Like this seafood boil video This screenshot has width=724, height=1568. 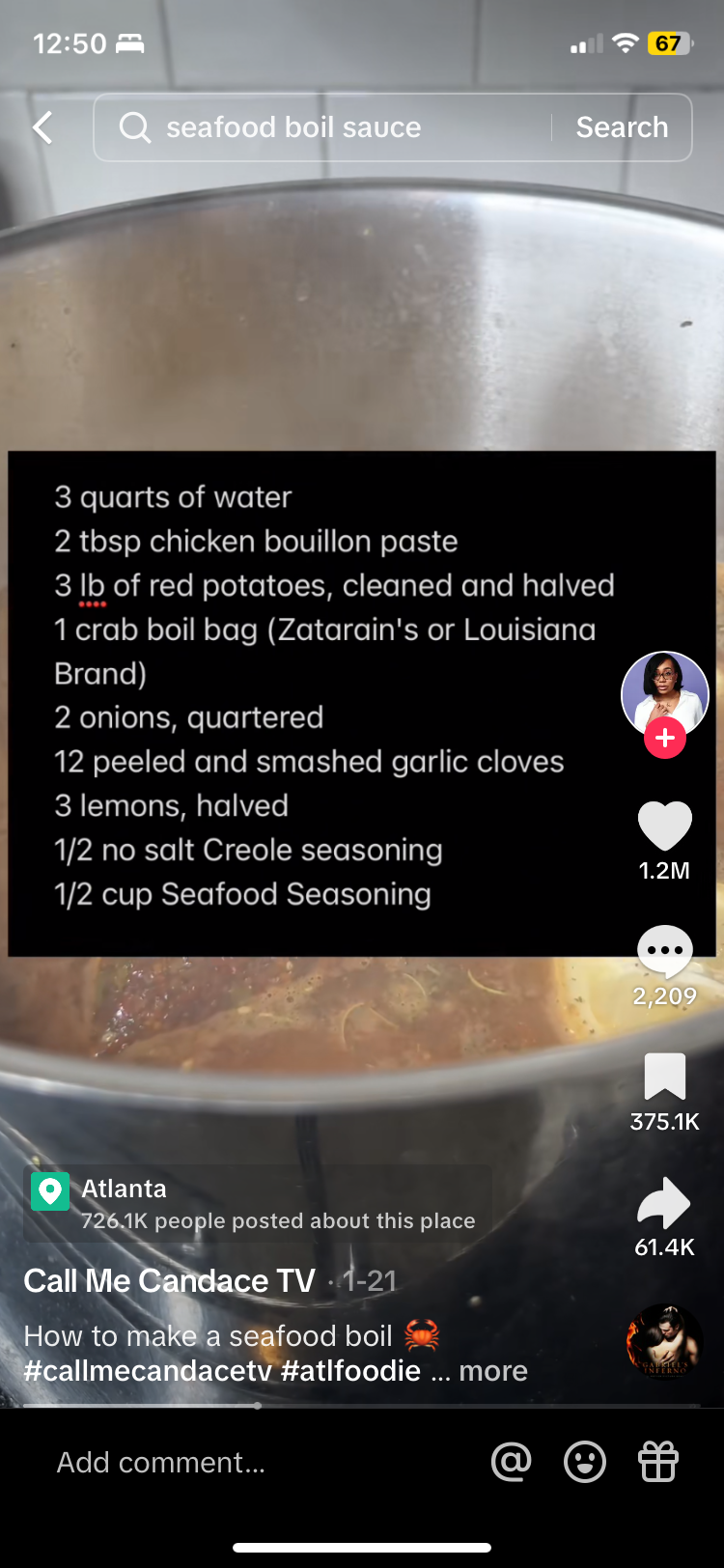click(x=664, y=827)
